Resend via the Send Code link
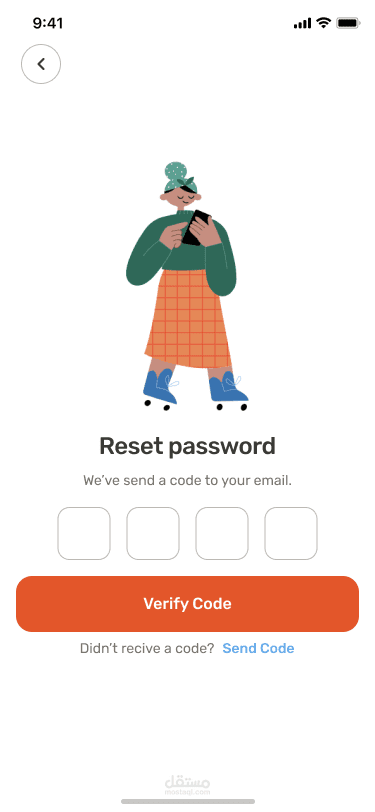Viewport: 375px width, 812px height. [258, 648]
